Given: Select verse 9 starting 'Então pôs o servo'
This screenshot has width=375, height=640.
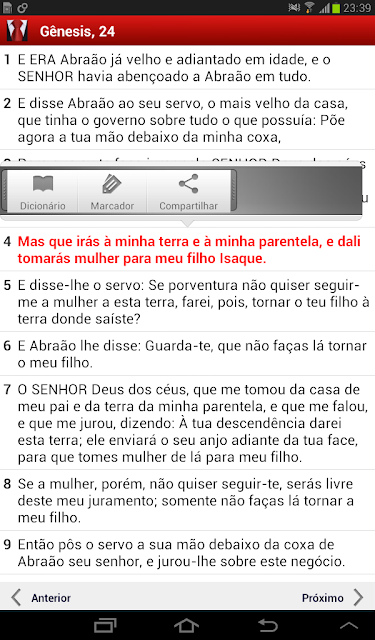Looking at the screenshot, I should (x=187, y=553).
